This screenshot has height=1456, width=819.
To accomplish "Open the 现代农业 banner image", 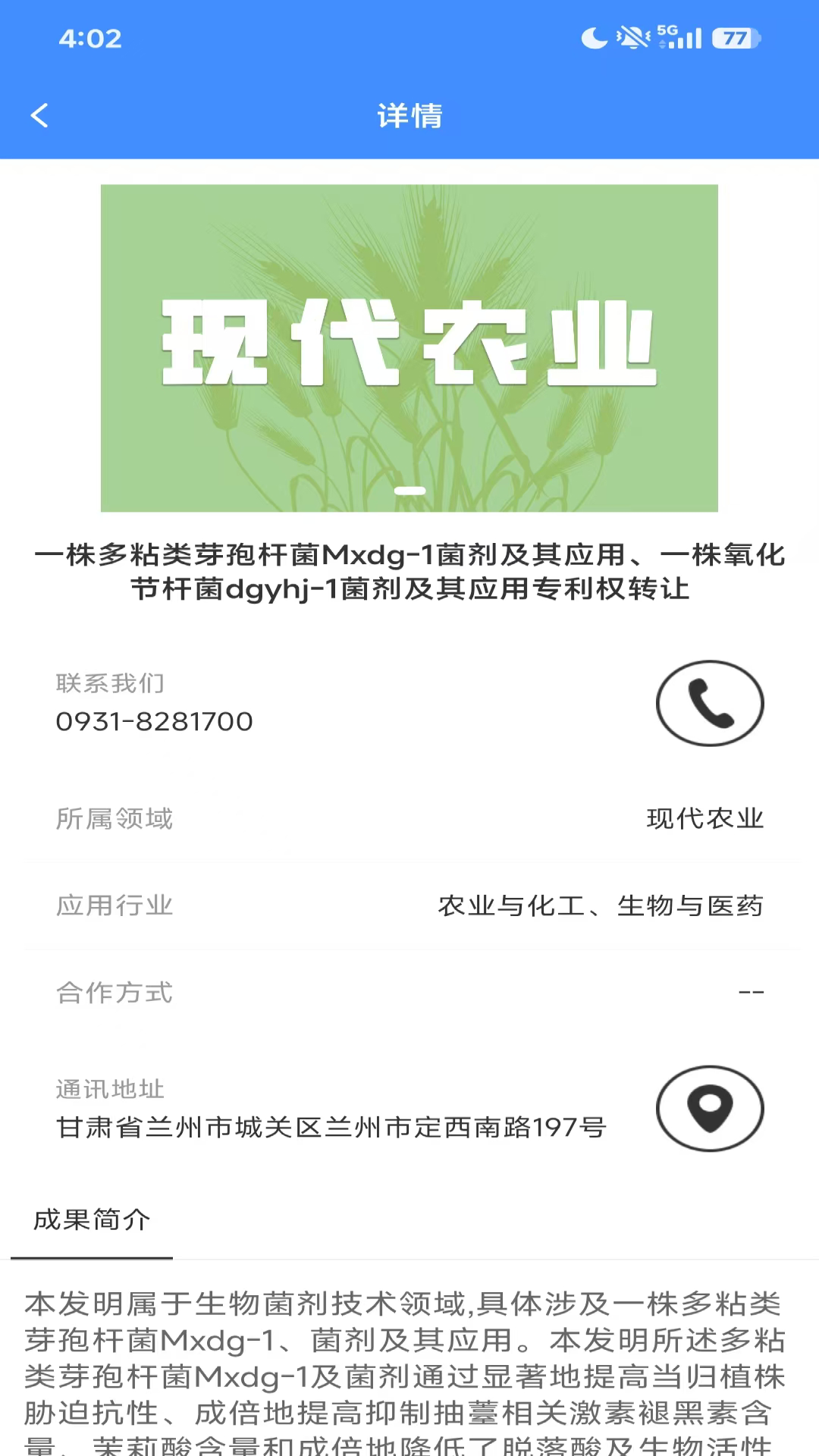I will point(409,348).
